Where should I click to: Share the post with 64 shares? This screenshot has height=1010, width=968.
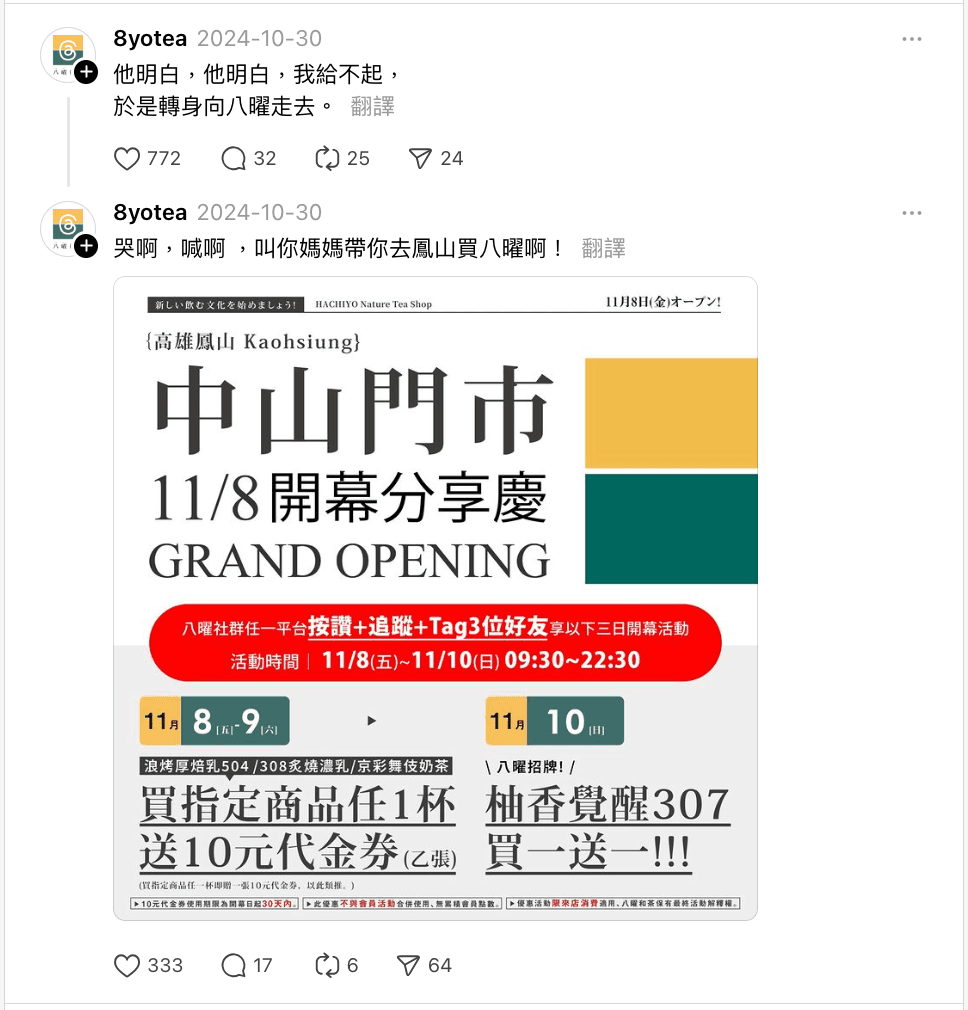coord(408,965)
